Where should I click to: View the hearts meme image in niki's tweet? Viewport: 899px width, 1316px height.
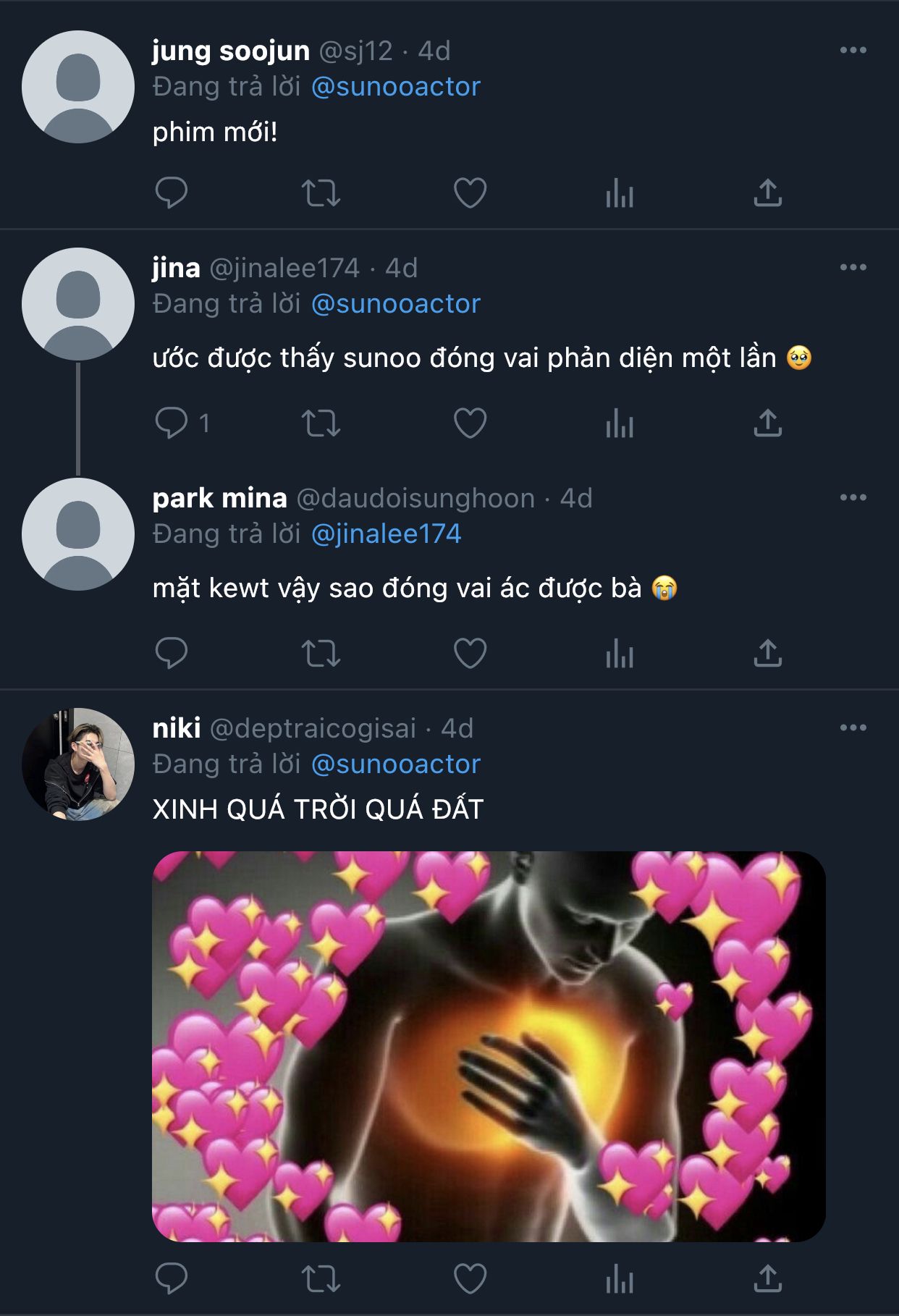click(489, 1047)
